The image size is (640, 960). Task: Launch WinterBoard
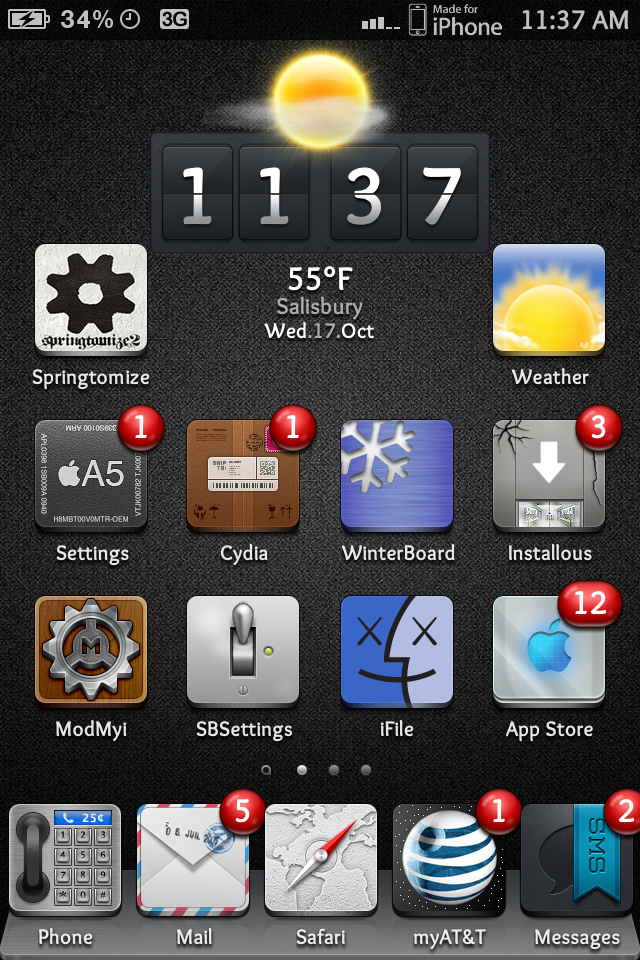coord(397,475)
